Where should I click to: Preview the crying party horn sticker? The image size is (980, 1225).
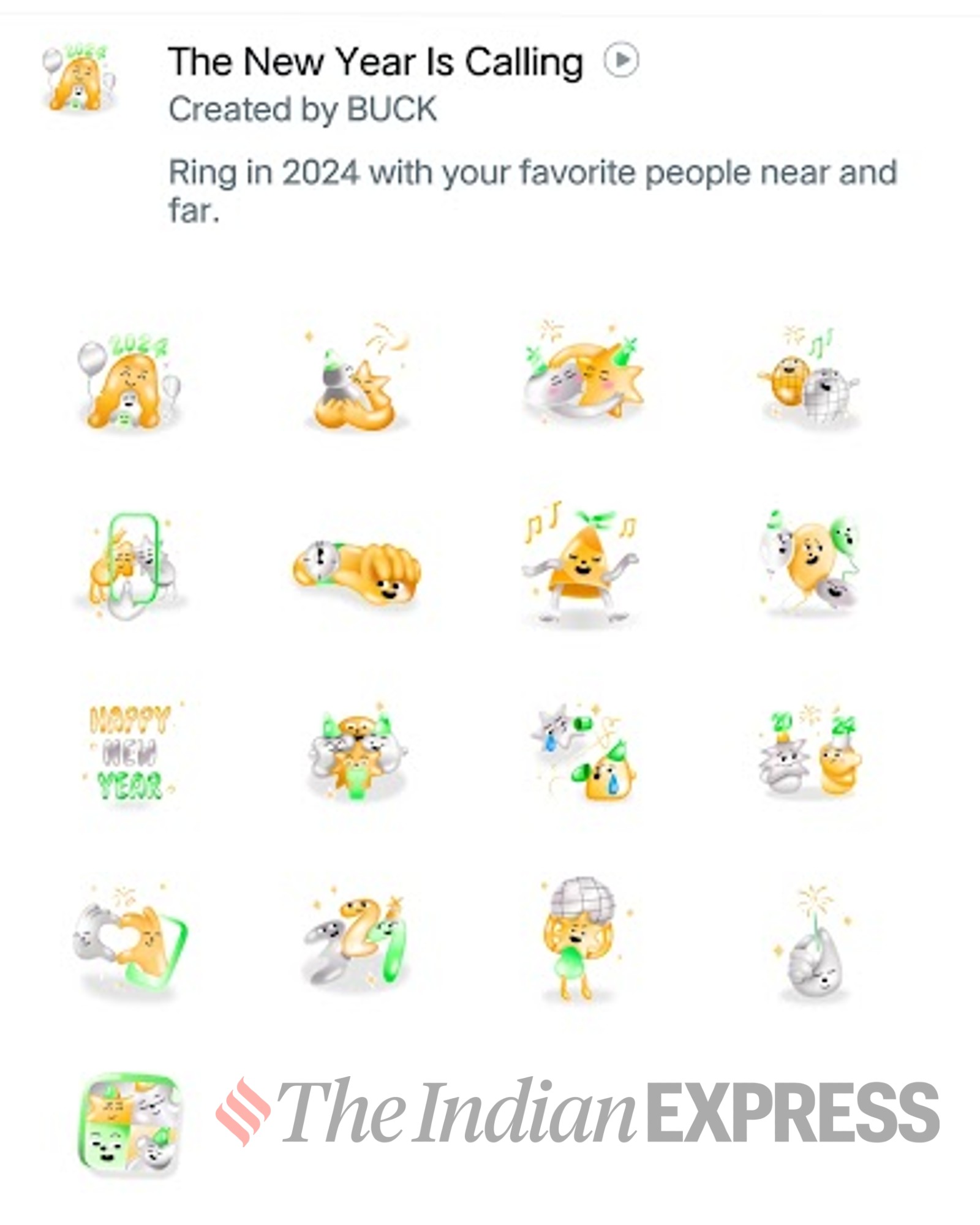(583, 753)
